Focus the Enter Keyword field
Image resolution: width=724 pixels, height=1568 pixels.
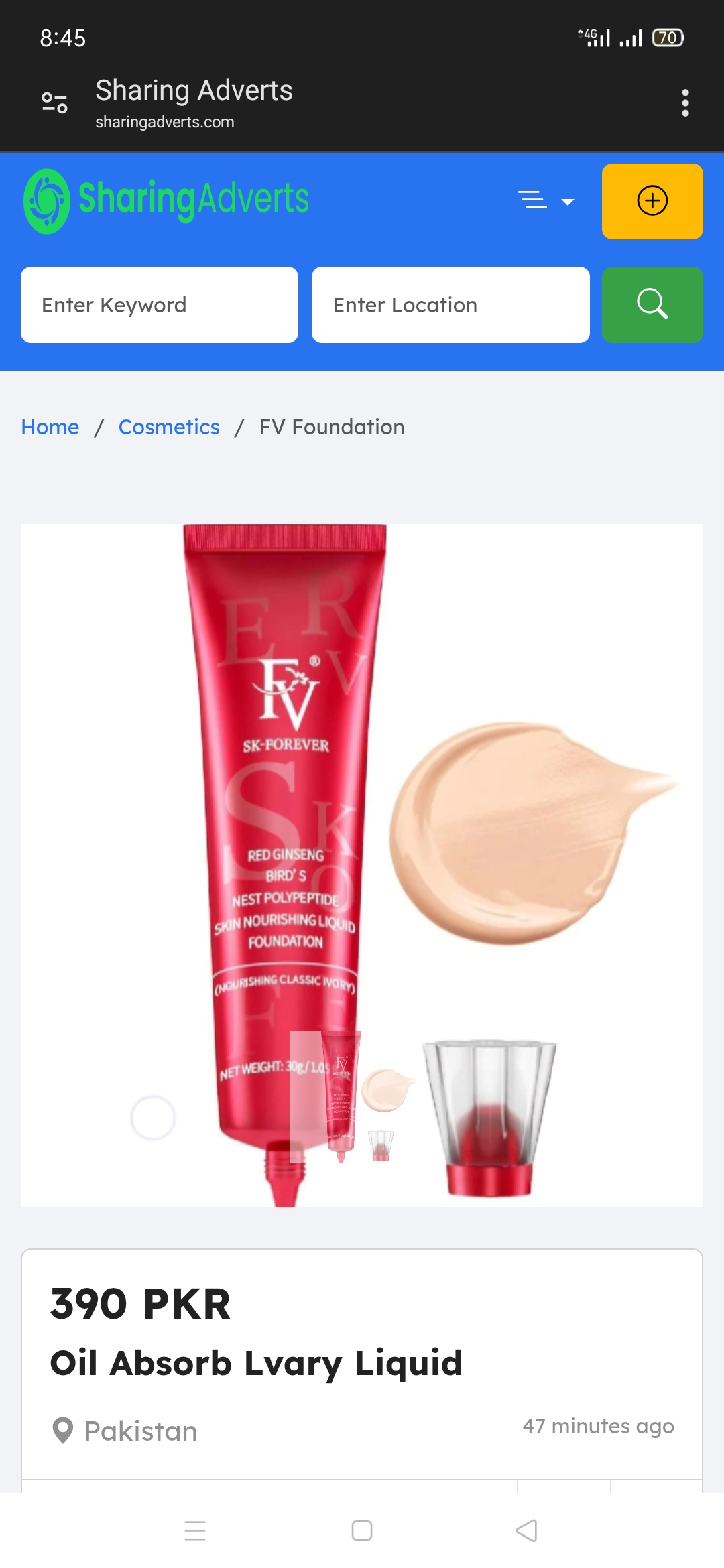[x=160, y=305]
